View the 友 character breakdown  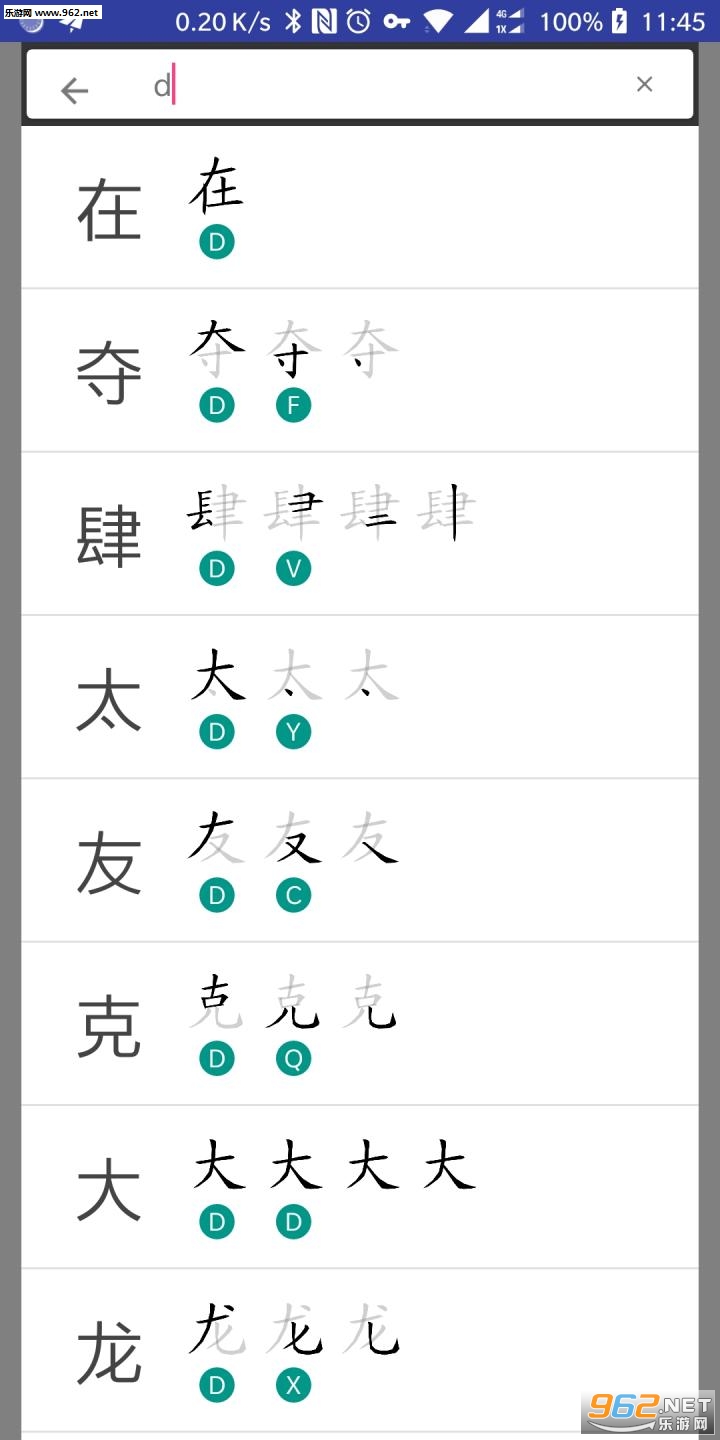coord(360,860)
